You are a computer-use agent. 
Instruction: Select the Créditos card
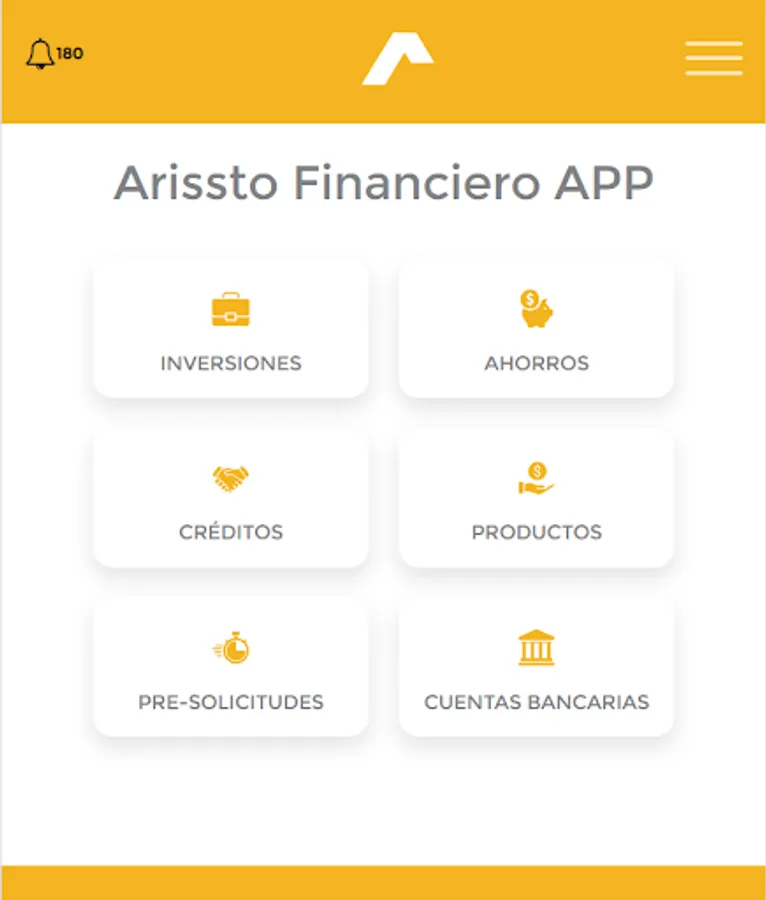point(231,498)
